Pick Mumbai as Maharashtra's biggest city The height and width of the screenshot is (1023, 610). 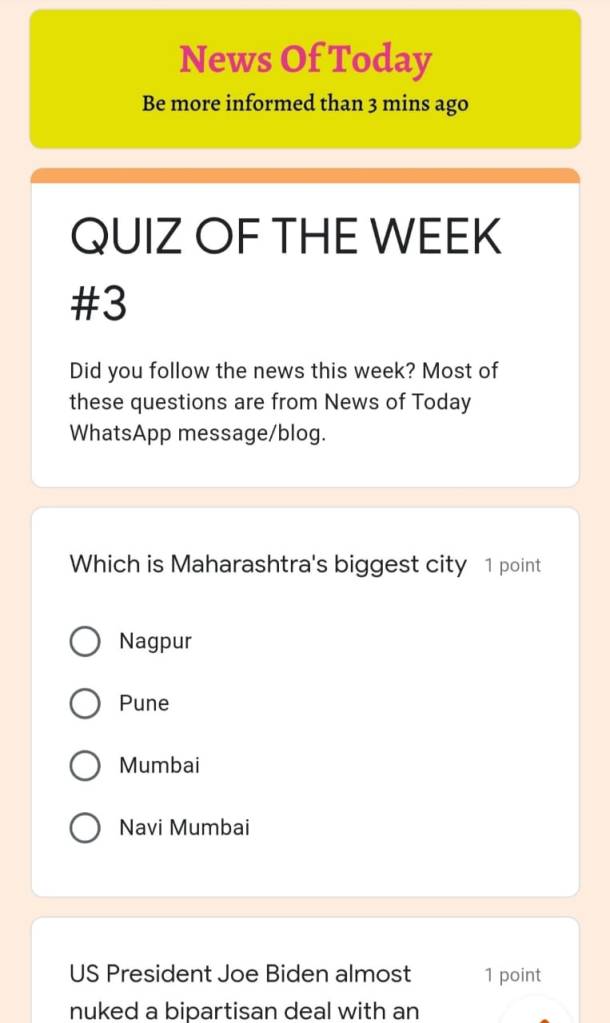85,766
